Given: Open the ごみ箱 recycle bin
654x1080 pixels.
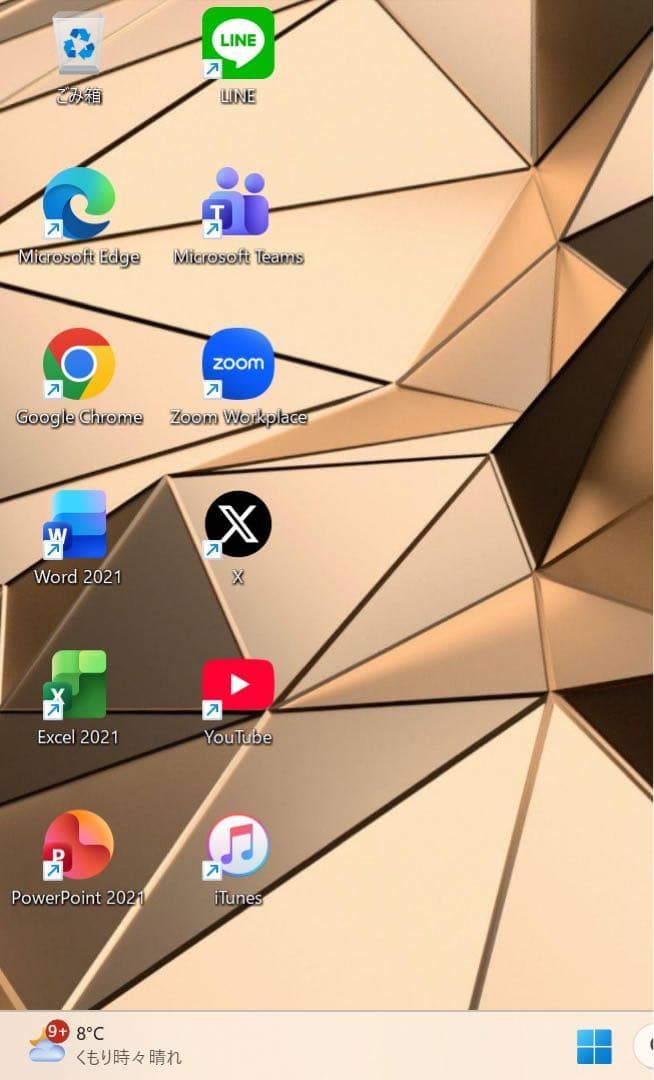Looking at the screenshot, I should (77, 45).
